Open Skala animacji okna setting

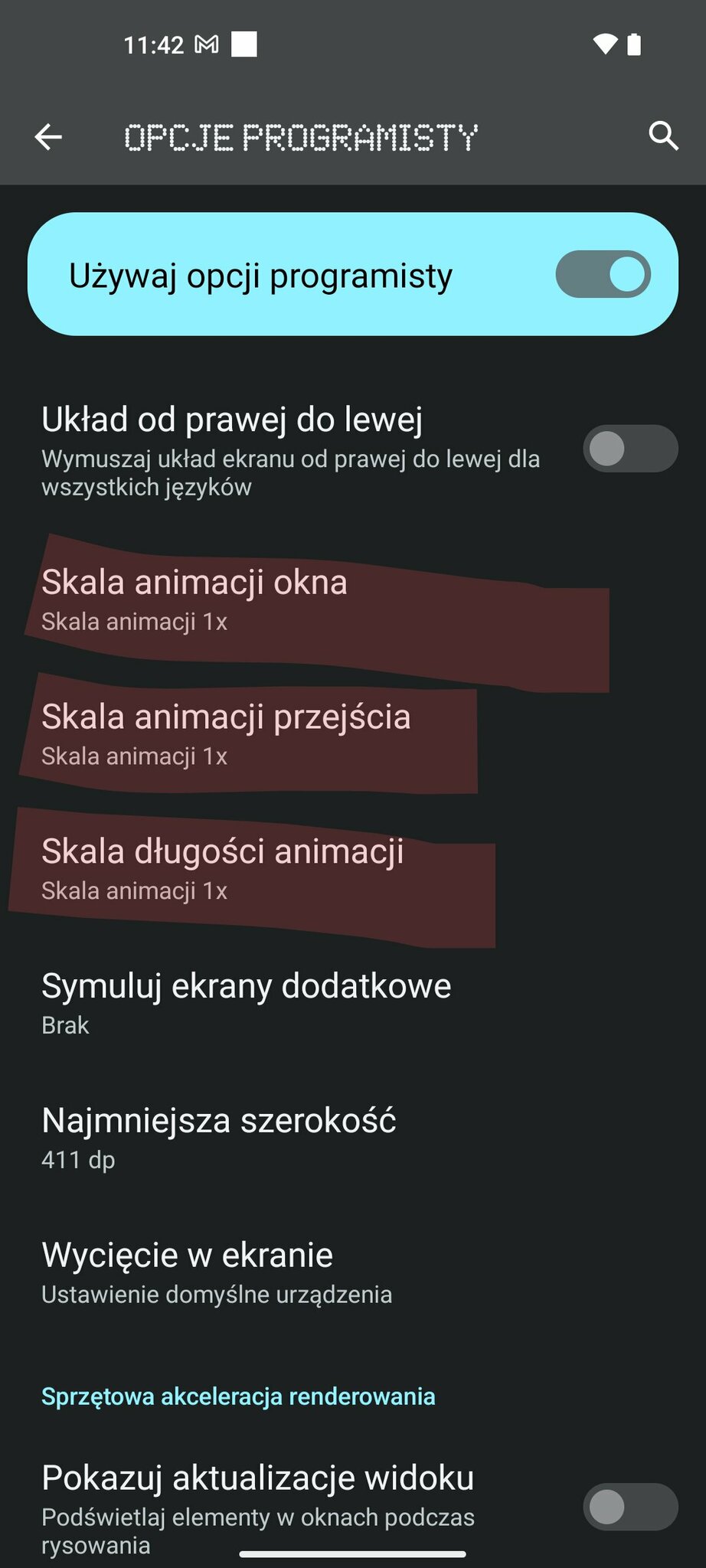click(x=194, y=599)
